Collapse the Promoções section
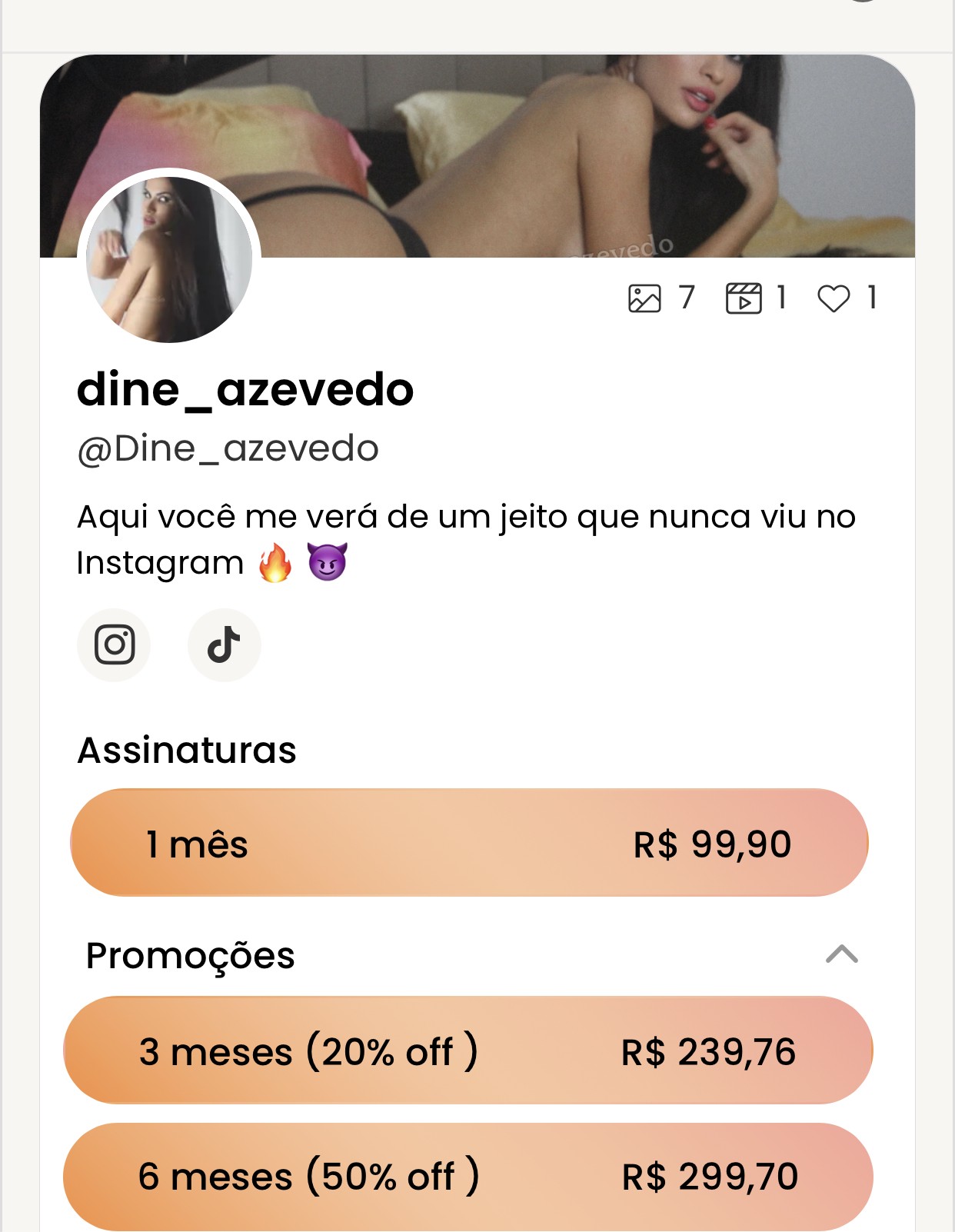 (x=841, y=954)
